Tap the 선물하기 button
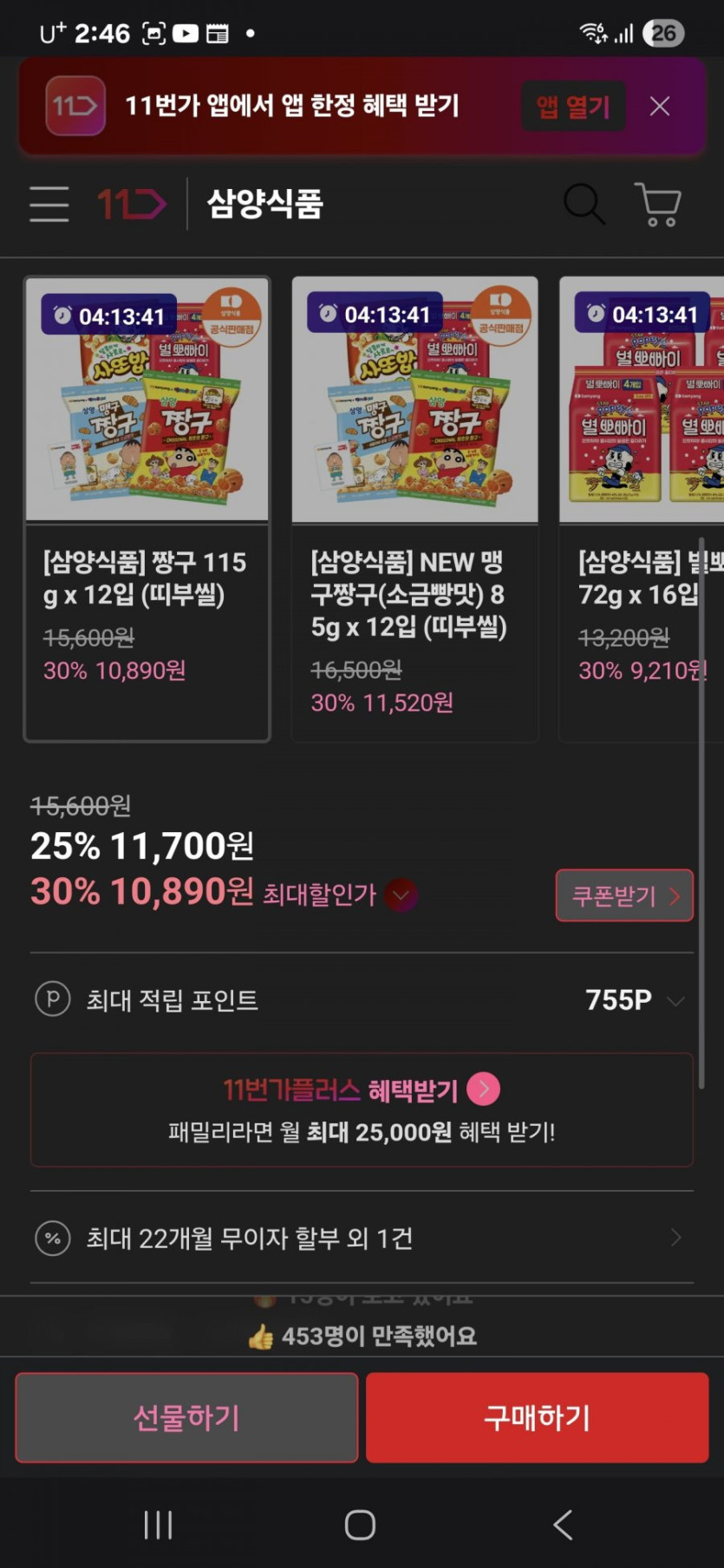Viewport: 724px width, 1568px height. pyautogui.click(x=186, y=1418)
